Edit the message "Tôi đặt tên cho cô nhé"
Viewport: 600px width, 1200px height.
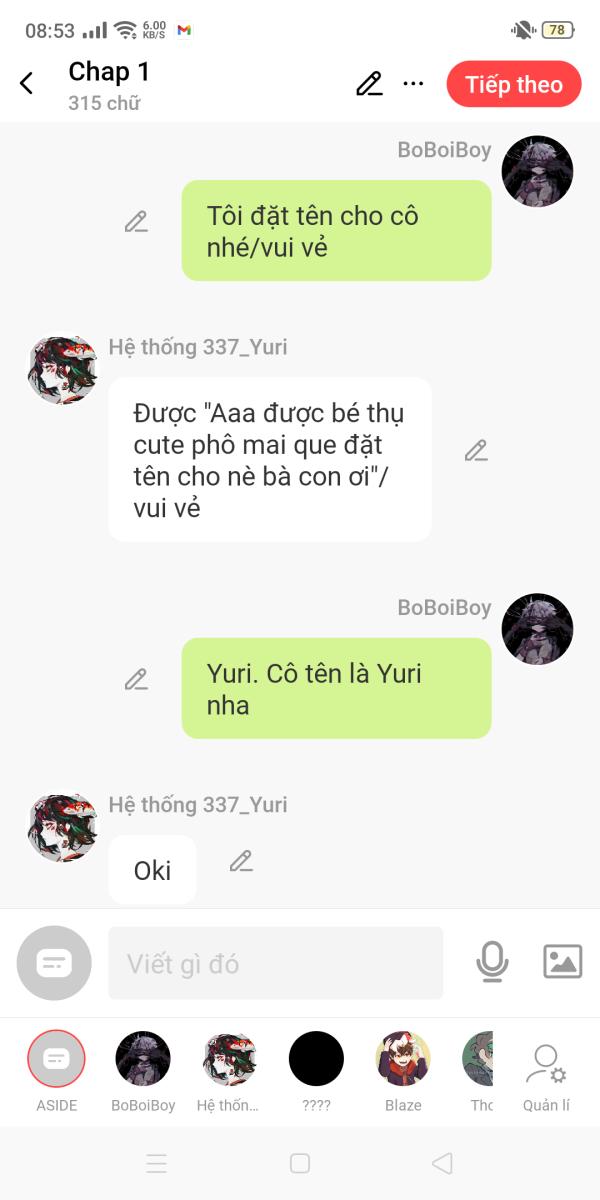coord(136,222)
